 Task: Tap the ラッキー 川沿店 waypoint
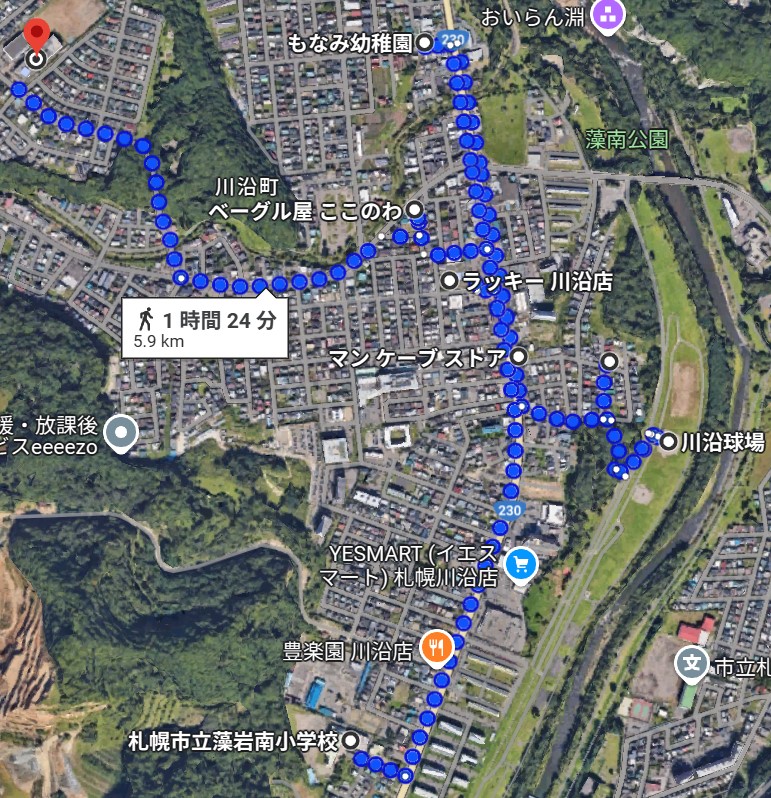pos(450,281)
